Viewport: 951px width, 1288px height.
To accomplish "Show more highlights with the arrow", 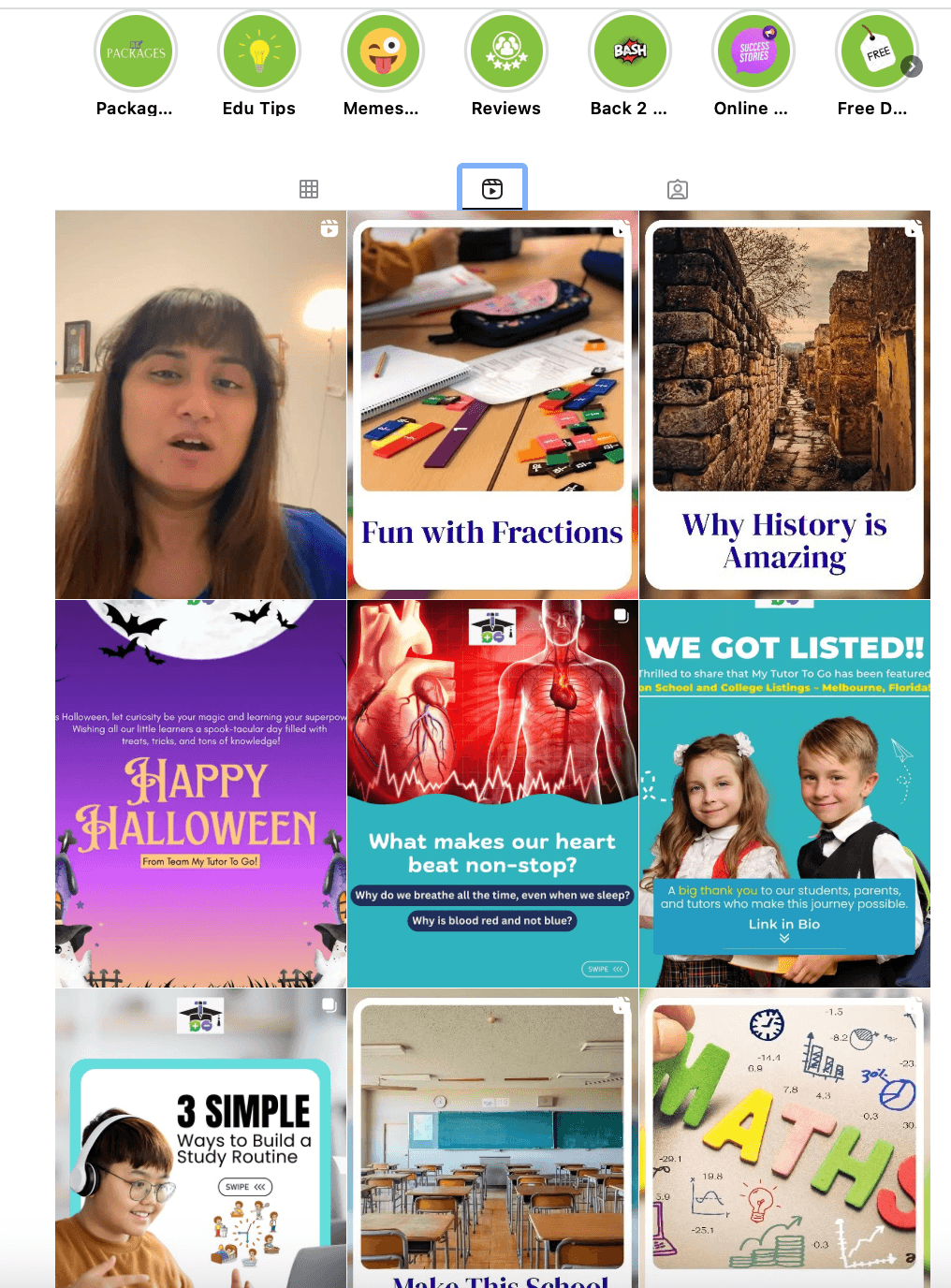I will [912, 66].
